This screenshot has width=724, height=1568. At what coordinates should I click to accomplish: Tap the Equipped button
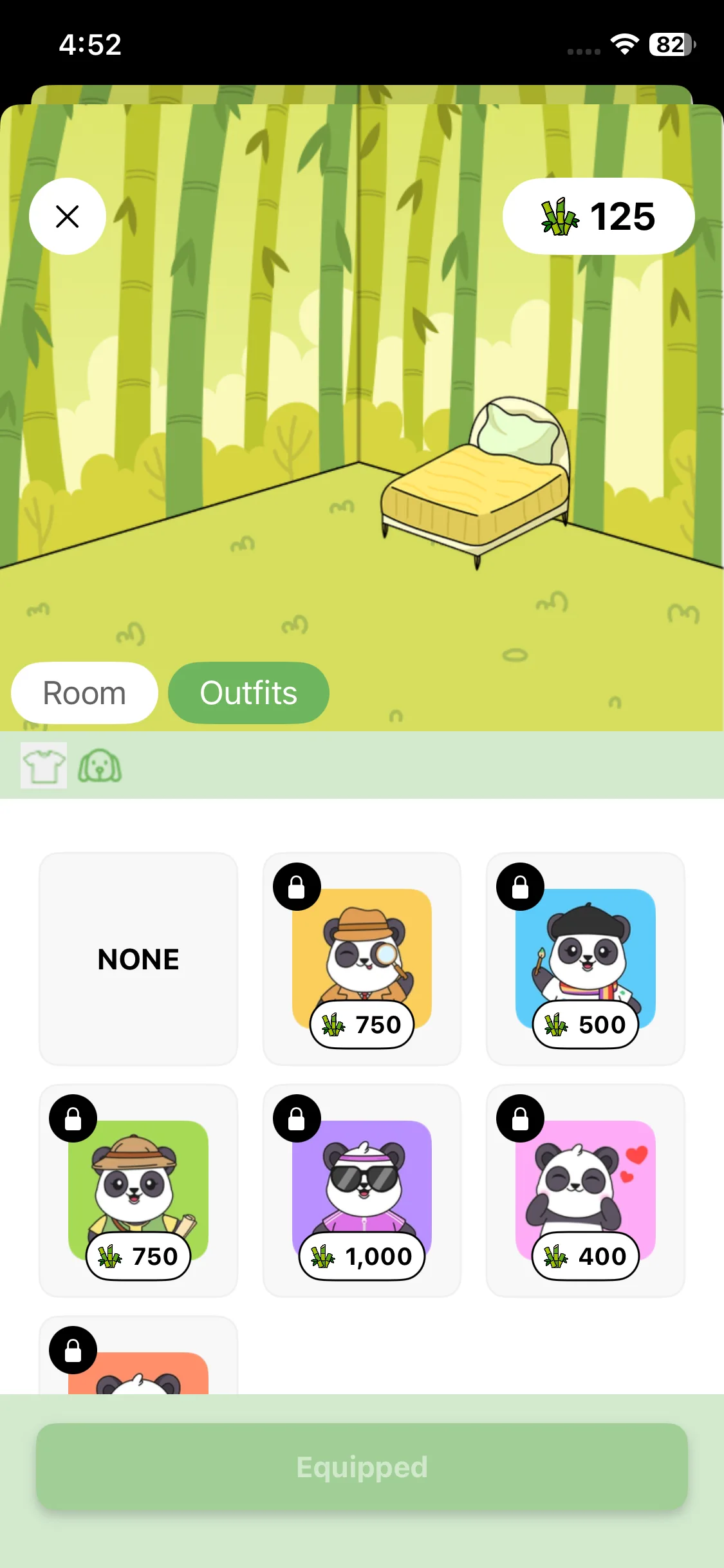pyautogui.click(x=362, y=1467)
